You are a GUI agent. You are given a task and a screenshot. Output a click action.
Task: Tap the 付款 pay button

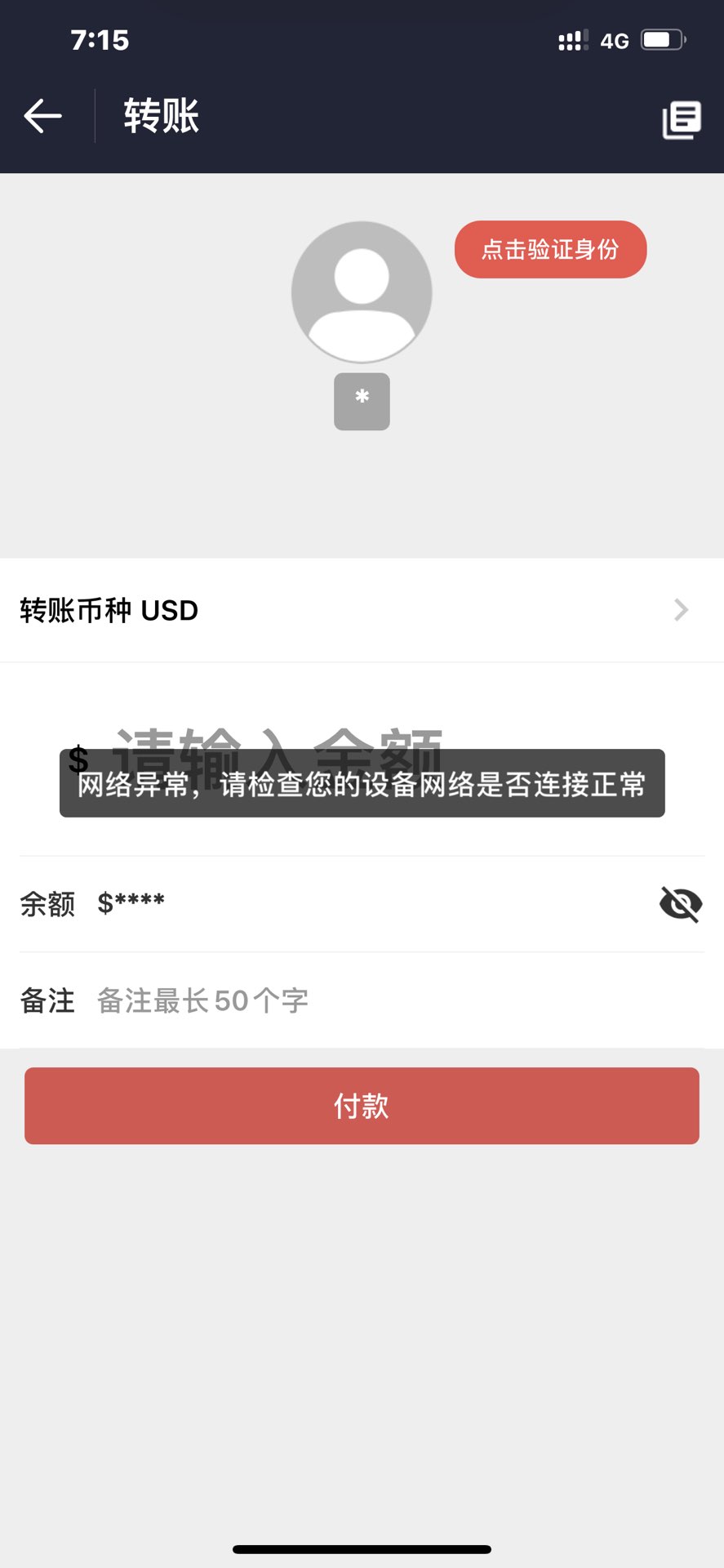(362, 1106)
